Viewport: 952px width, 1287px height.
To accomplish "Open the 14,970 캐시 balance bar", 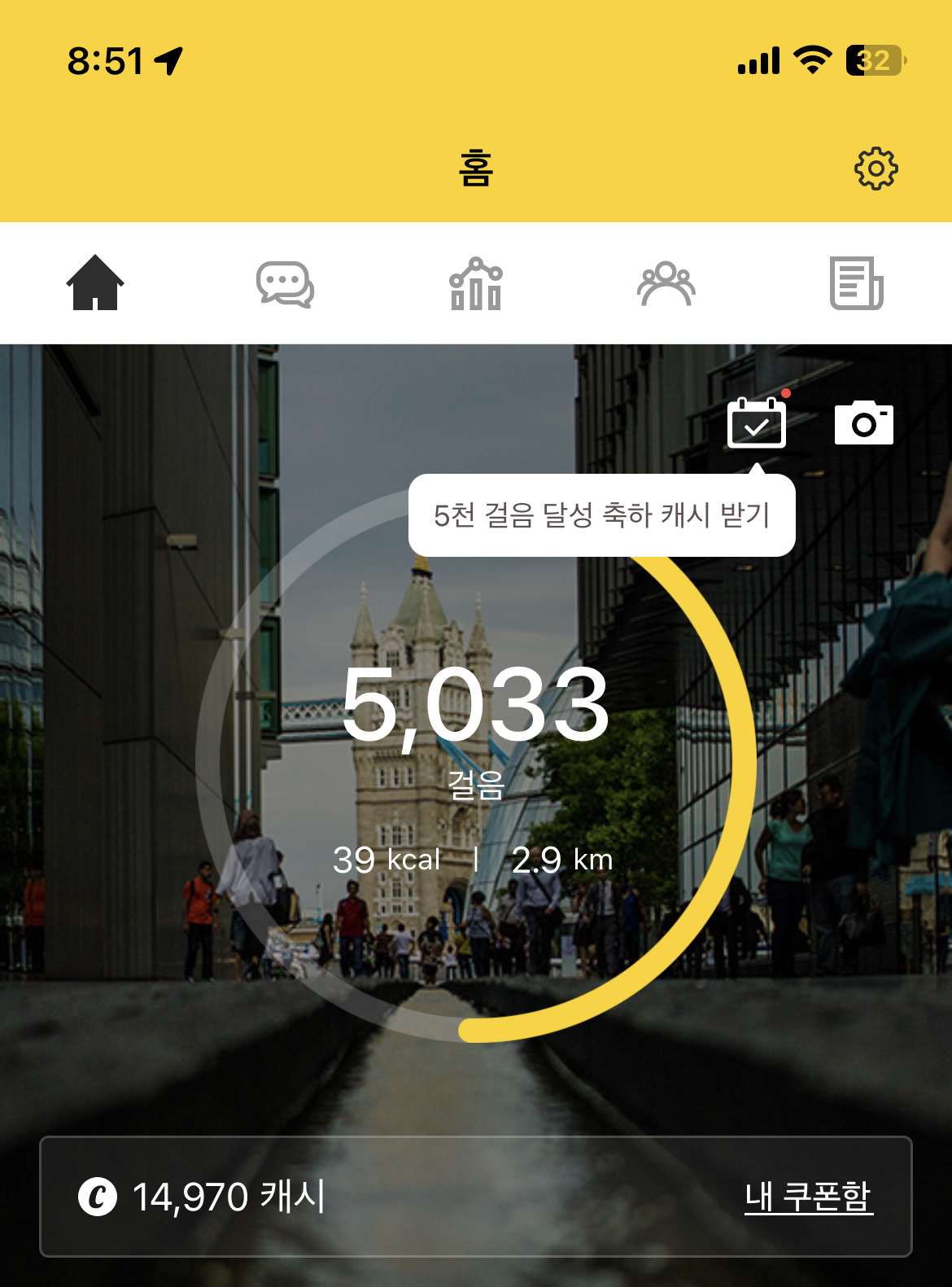I will coord(325,1196).
